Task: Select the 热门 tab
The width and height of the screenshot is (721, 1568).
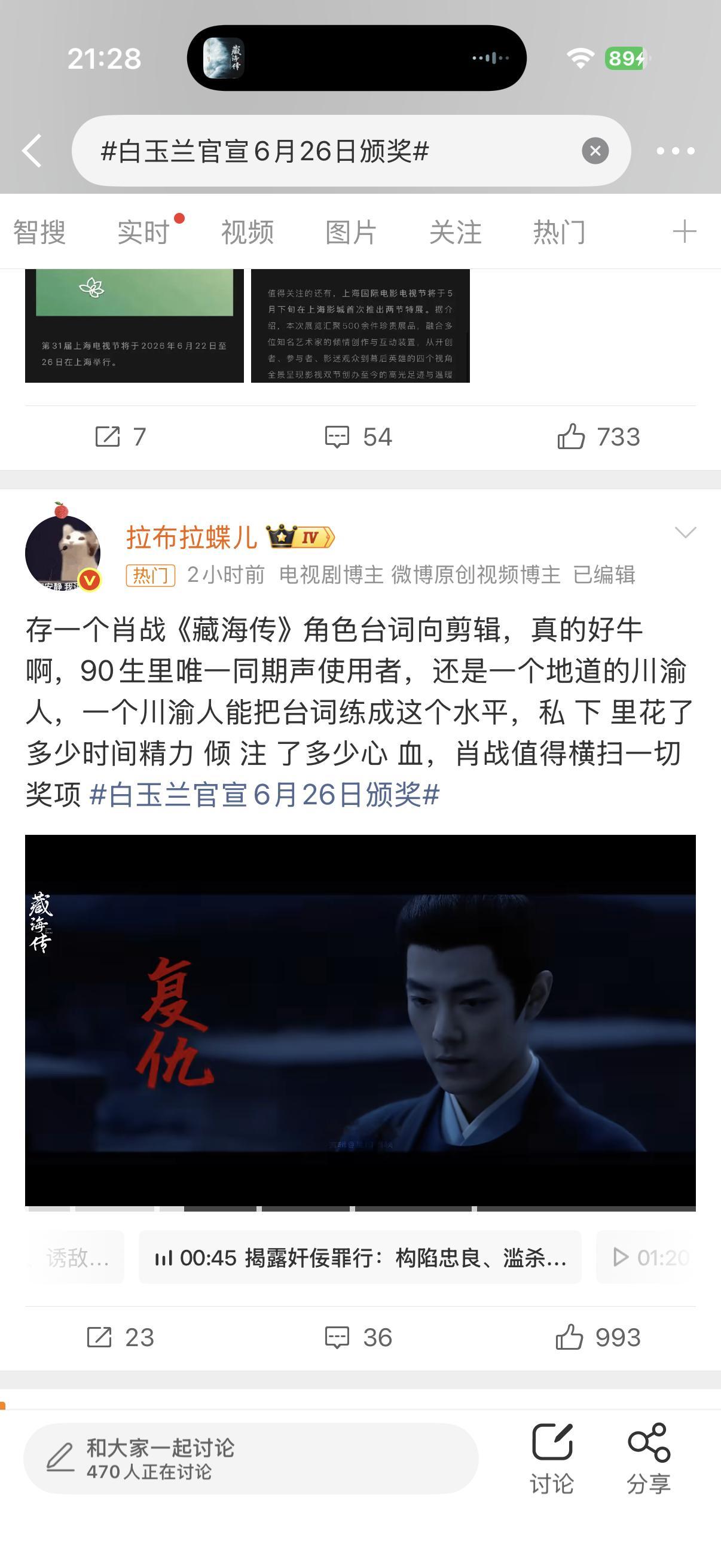Action: [560, 231]
